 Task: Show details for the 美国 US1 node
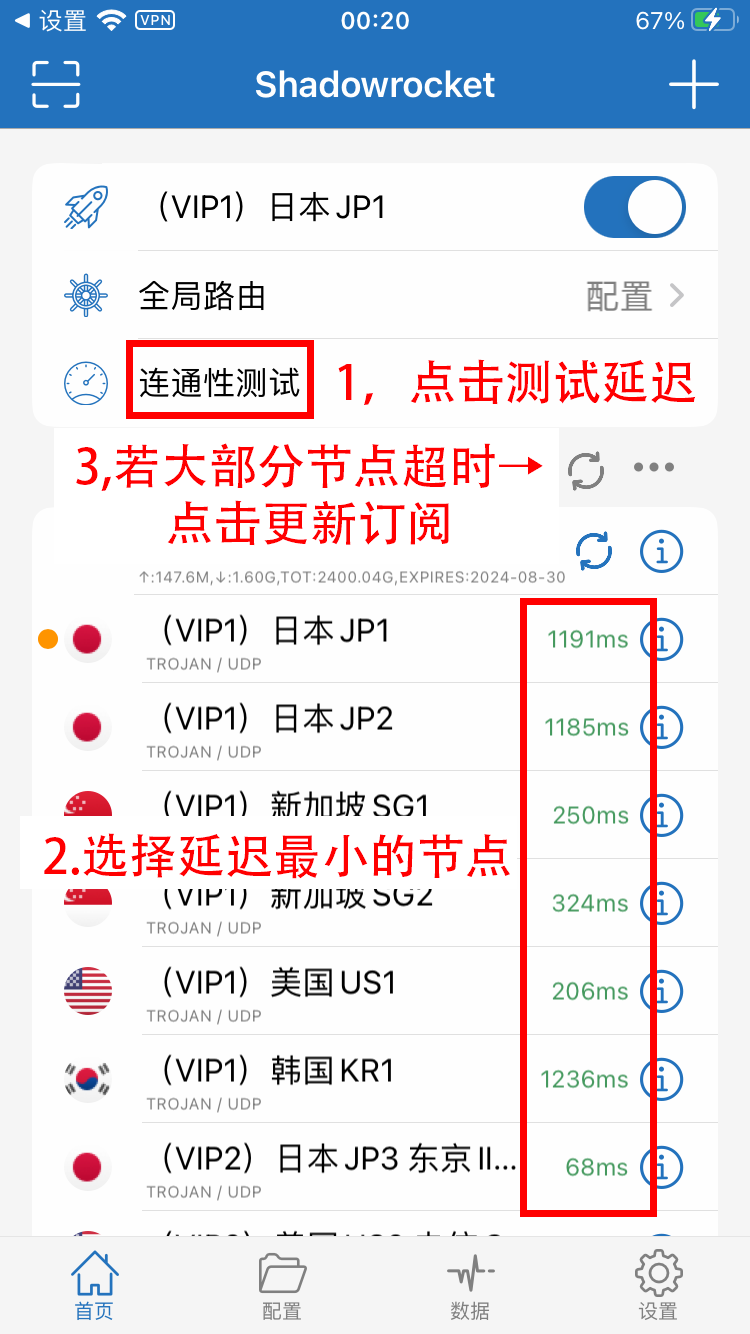pos(662,991)
